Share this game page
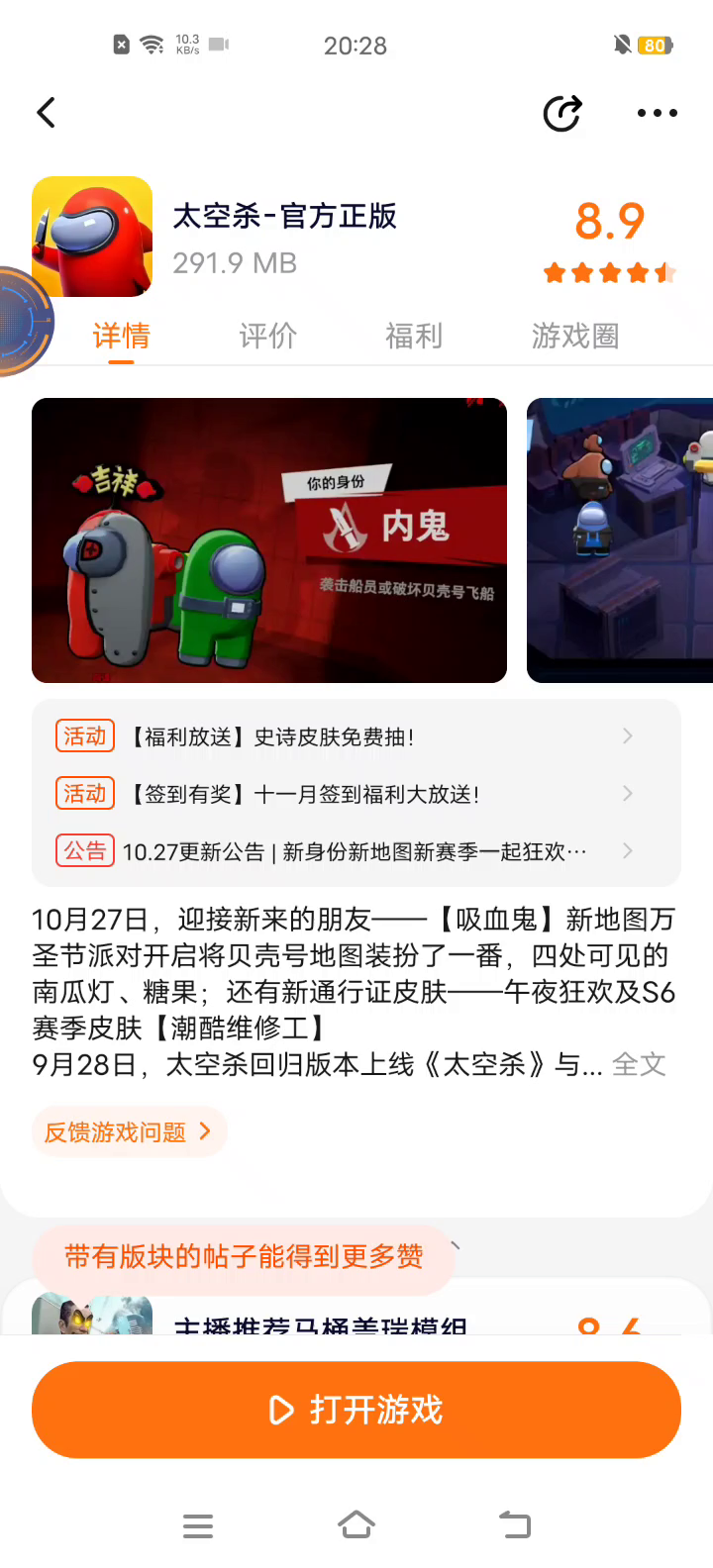713x1568 pixels. tap(562, 113)
